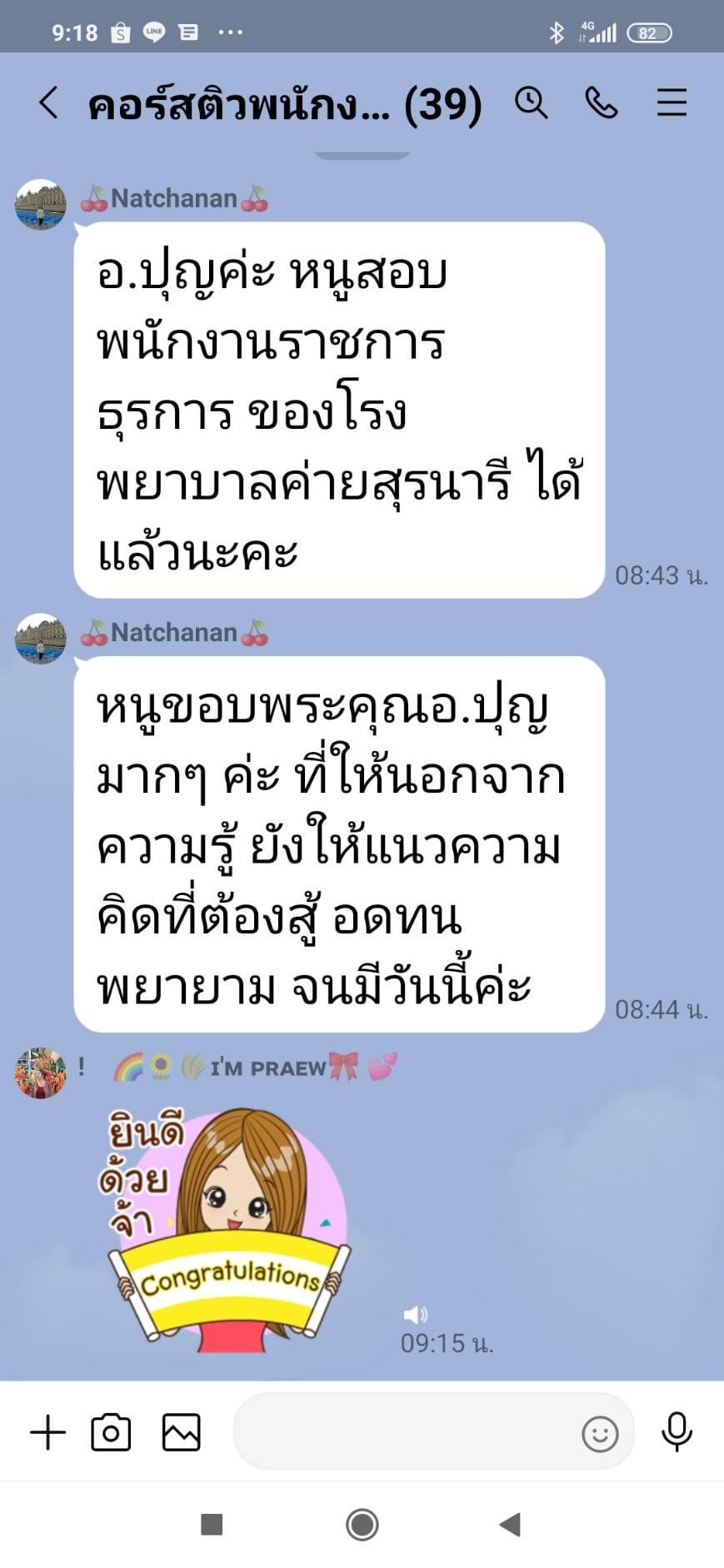724x1568 pixels.
Task: Focus the message input field
Action: pos(404,1433)
